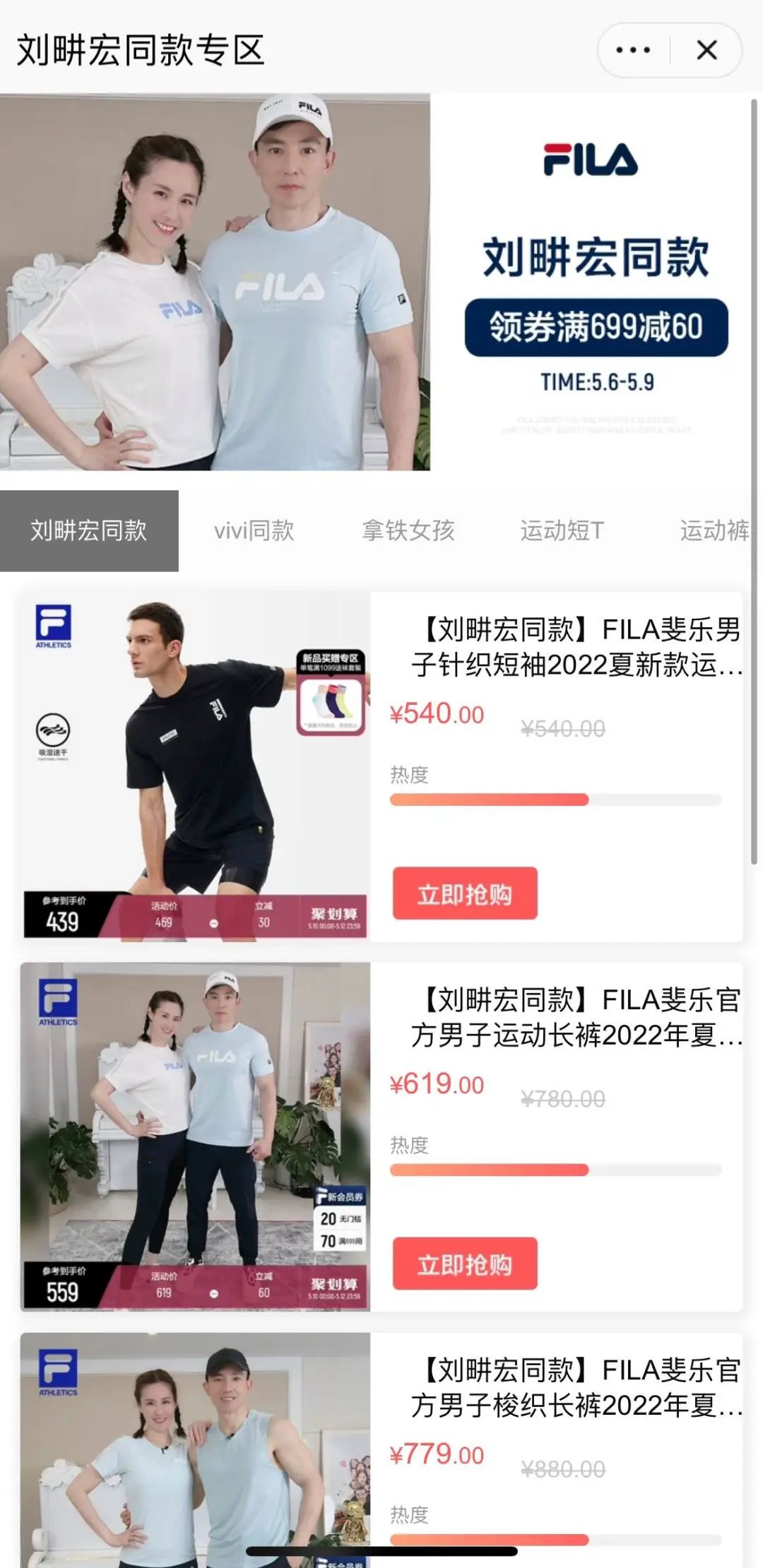Open the 运动短T tab
Screen dimensions: 763x1568
click(x=562, y=530)
